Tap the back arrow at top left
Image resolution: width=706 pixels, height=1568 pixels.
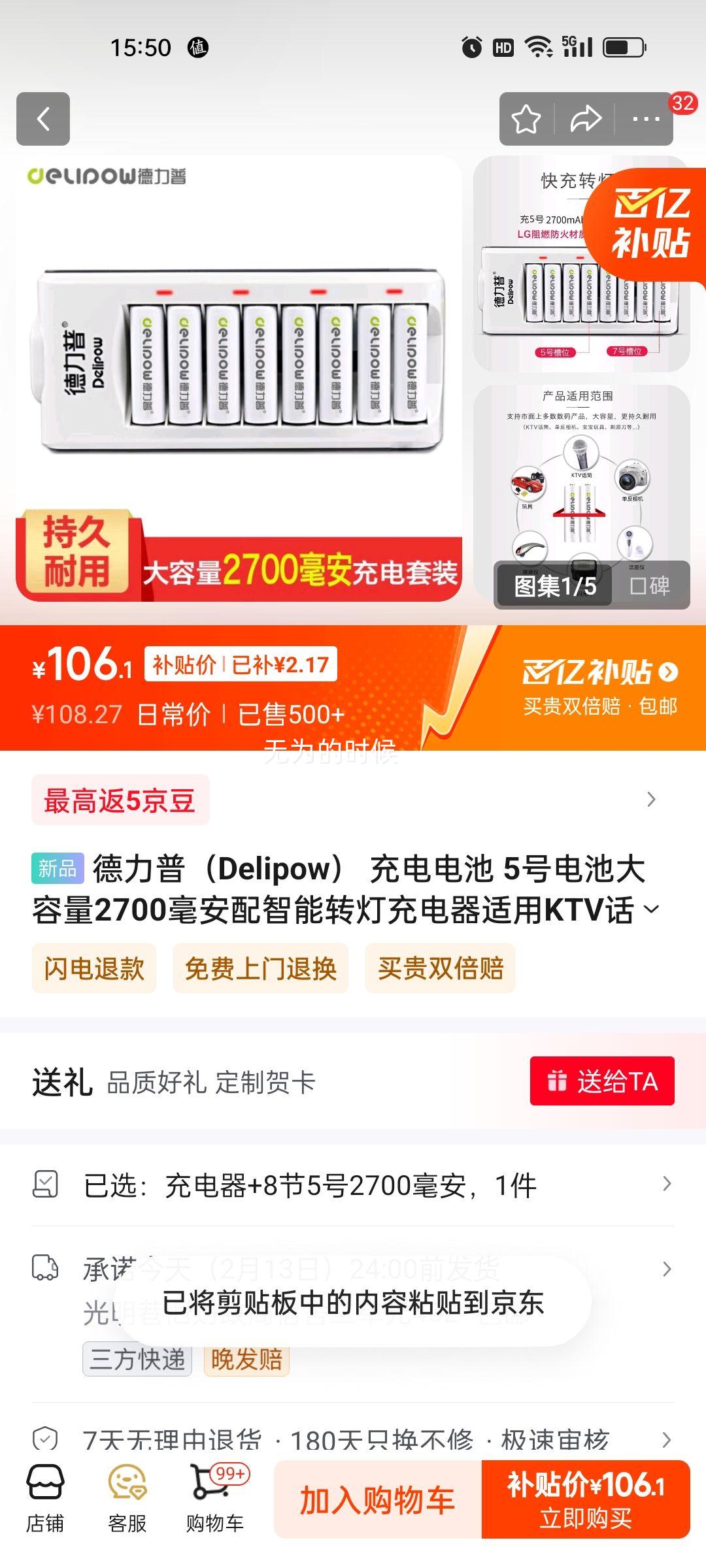[43, 120]
